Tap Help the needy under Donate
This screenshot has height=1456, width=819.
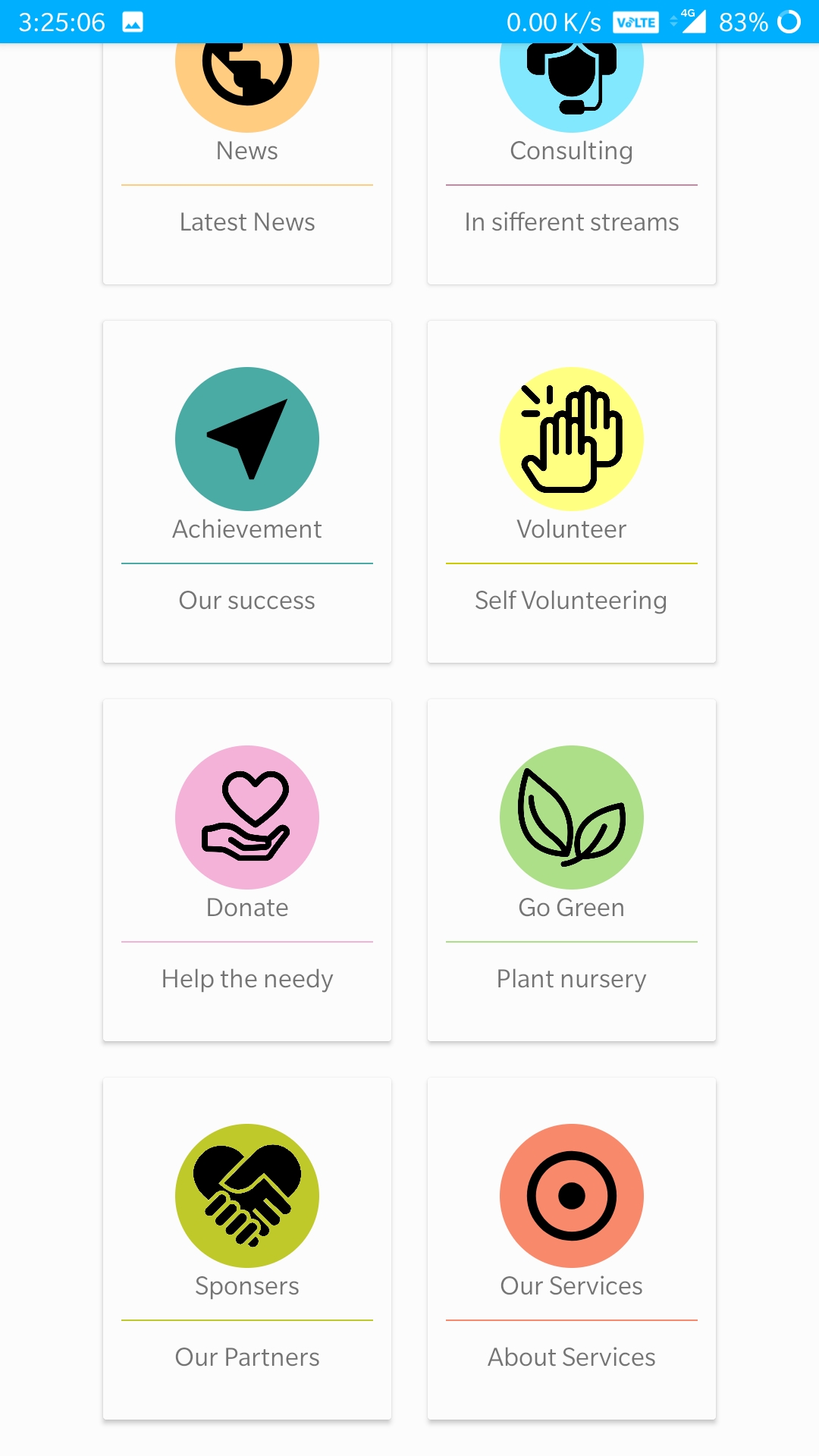pos(246,978)
